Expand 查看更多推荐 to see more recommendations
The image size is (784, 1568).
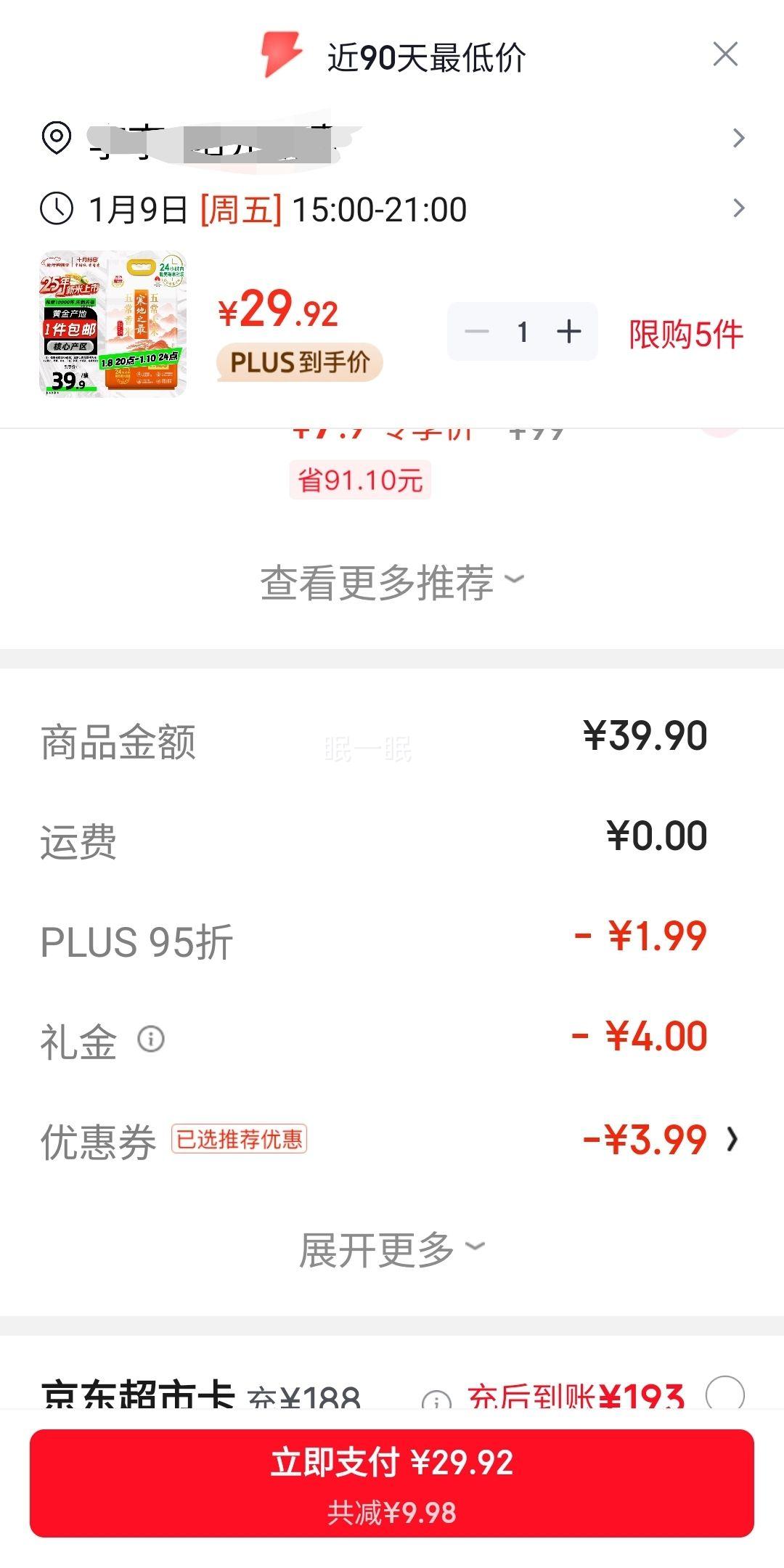[x=392, y=581]
